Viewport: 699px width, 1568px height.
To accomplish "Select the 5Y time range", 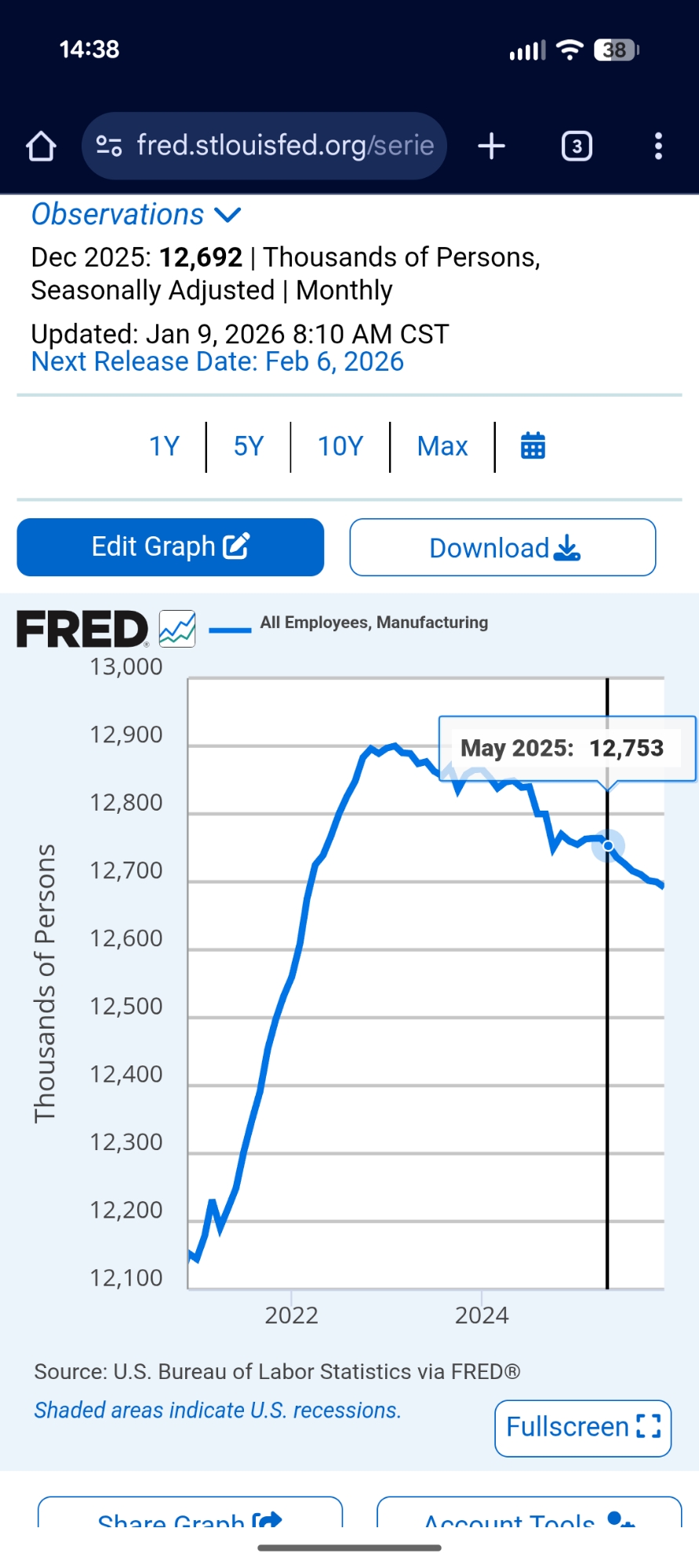I will coord(249,446).
